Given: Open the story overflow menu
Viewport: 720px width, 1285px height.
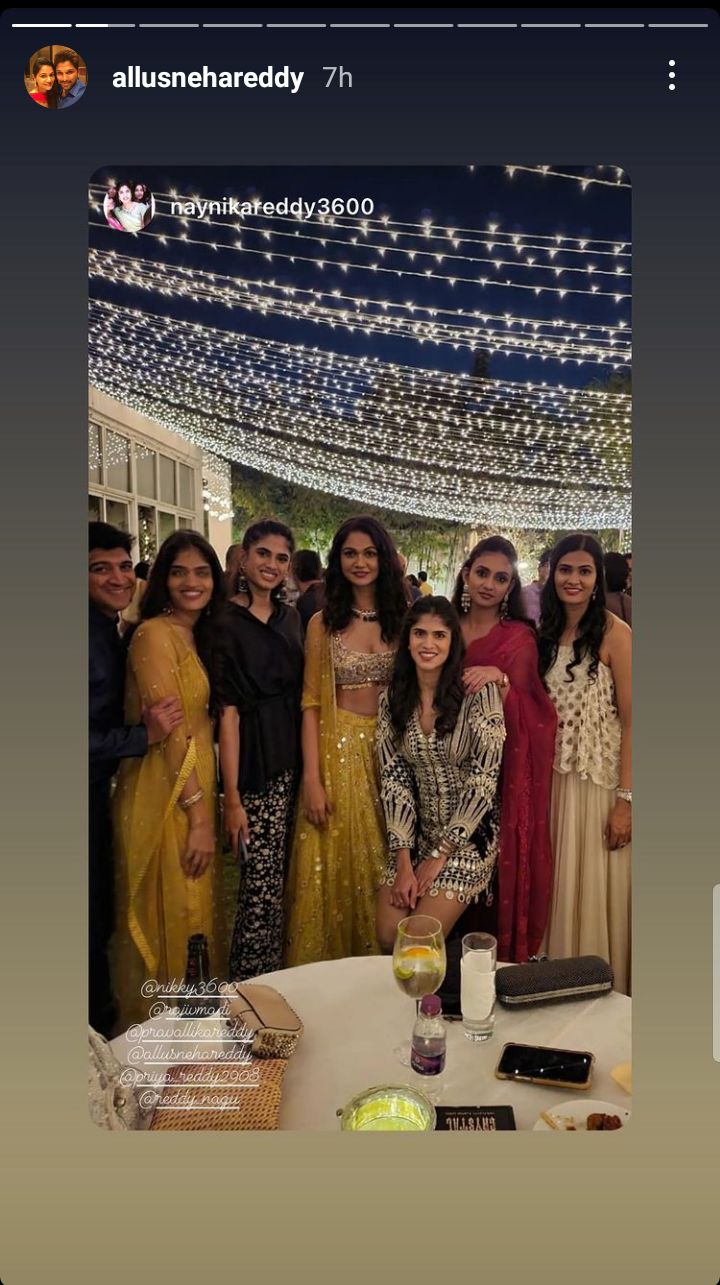Looking at the screenshot, I should [671, 75].
